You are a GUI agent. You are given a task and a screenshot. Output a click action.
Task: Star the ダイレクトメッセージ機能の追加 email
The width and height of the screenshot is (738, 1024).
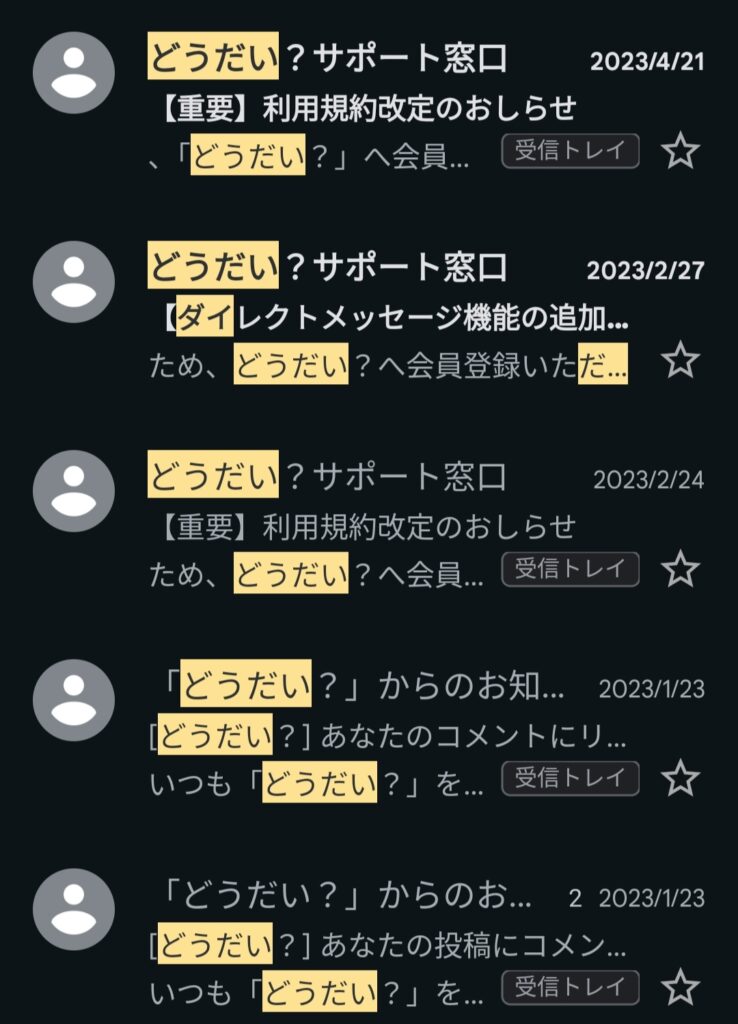(x=681, y=359)
